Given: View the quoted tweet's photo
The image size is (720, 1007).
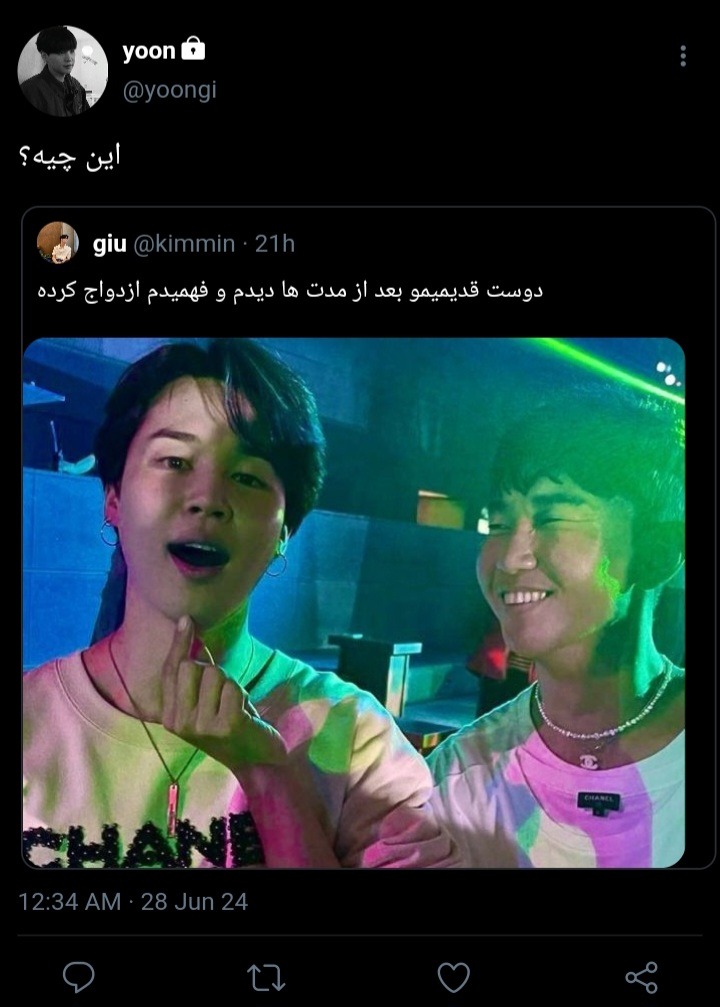Looking at the screenshot, I should [x=354, y=602].
